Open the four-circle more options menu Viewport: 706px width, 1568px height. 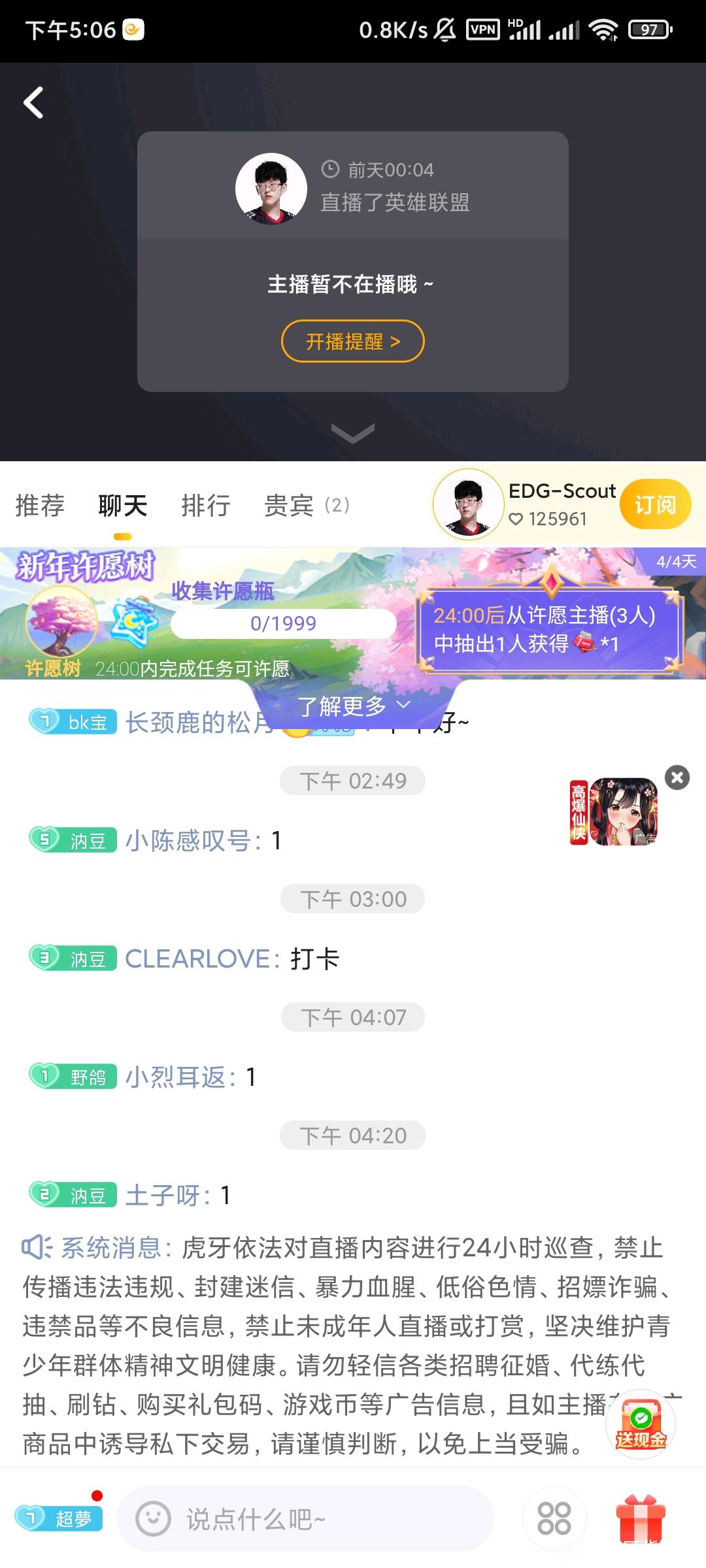pyautogui.click(x=554, y=1519)
